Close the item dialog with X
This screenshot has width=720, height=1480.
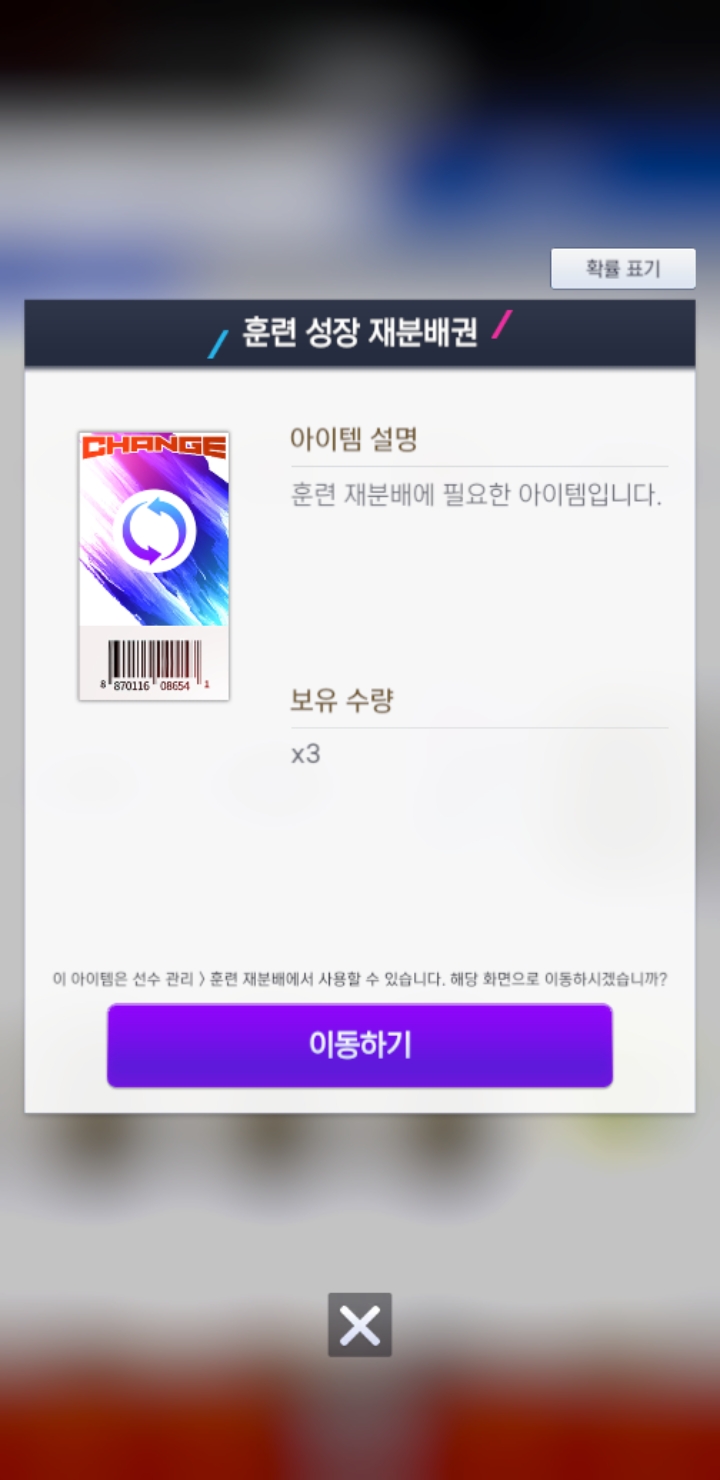click(x=360, y=1325)
